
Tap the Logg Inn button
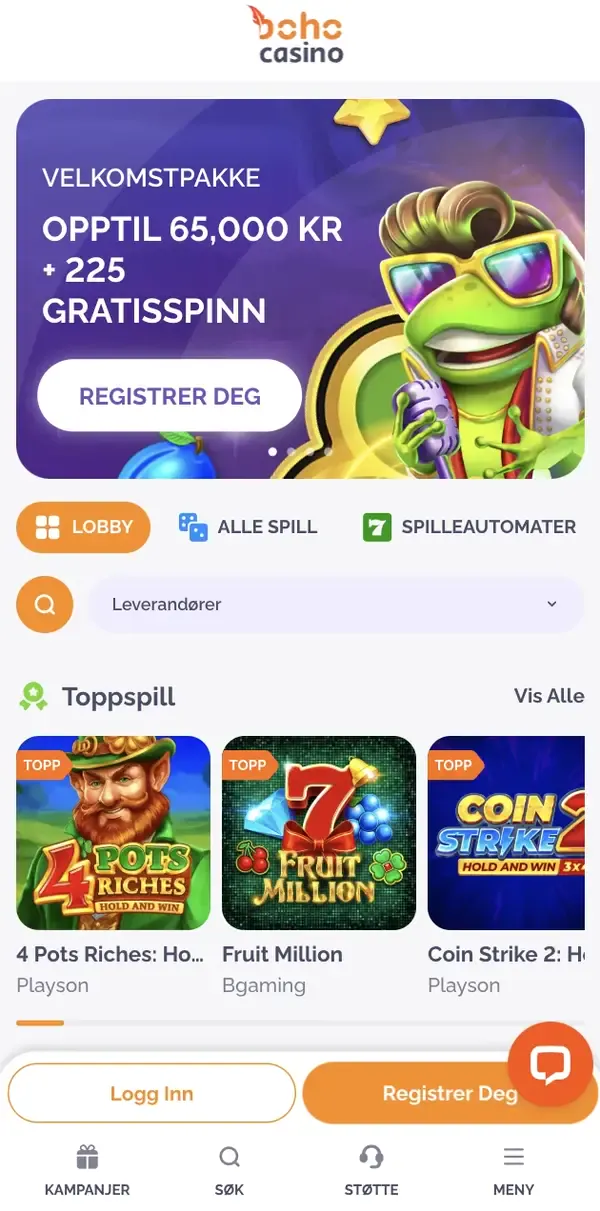[152, 1093]
